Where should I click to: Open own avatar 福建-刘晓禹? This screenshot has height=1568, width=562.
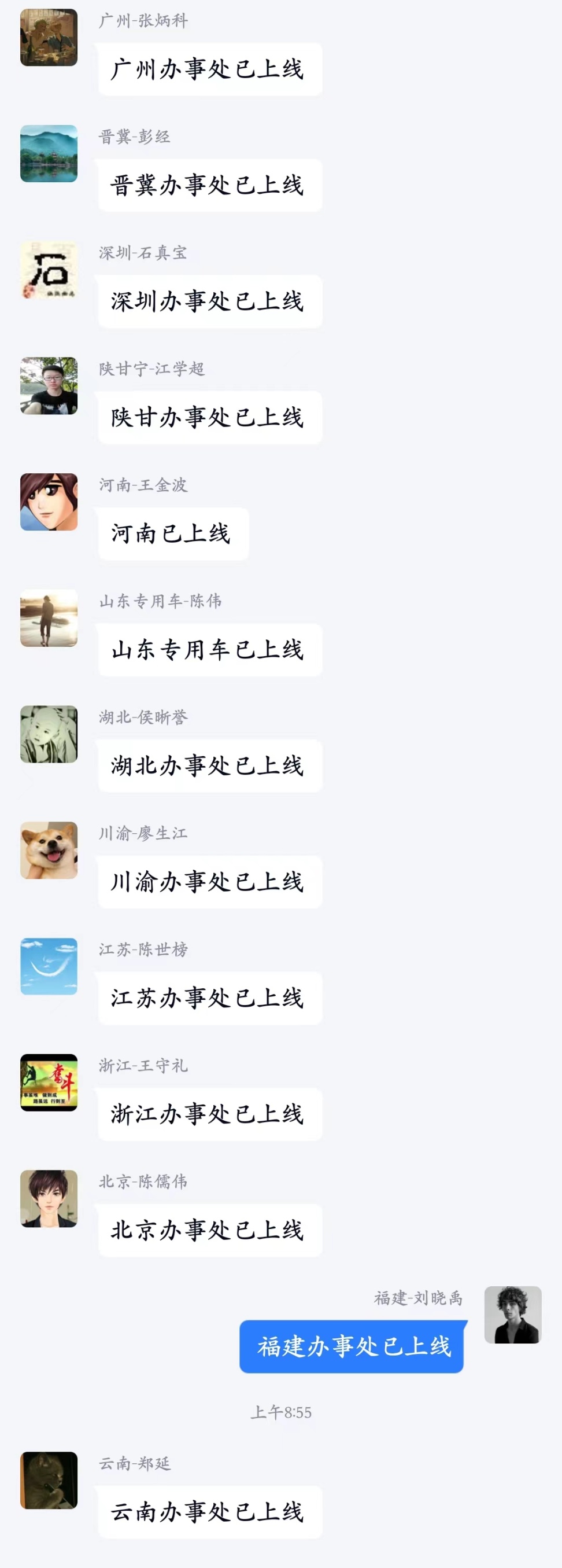[x=513, y=1315]
